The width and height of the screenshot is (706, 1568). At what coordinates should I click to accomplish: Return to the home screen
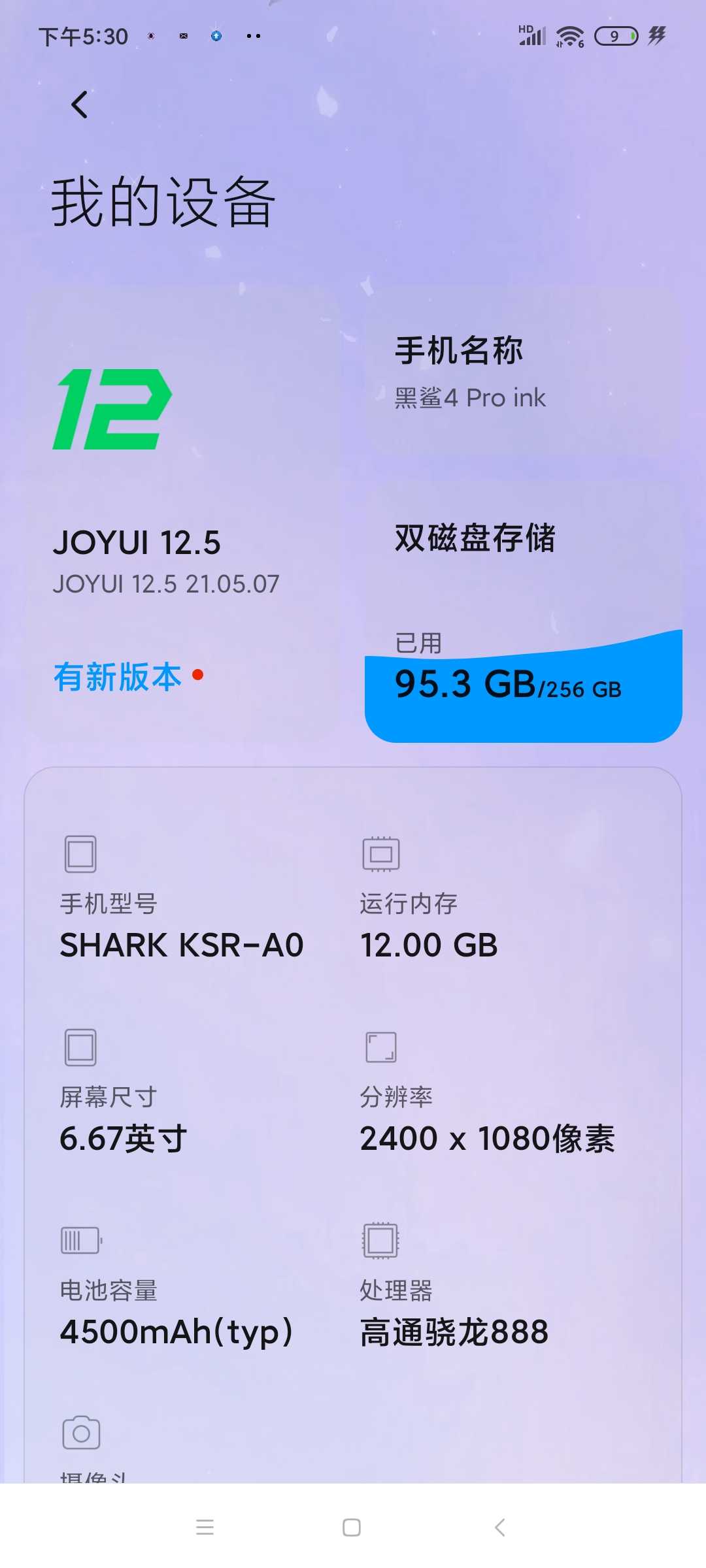352,1527
